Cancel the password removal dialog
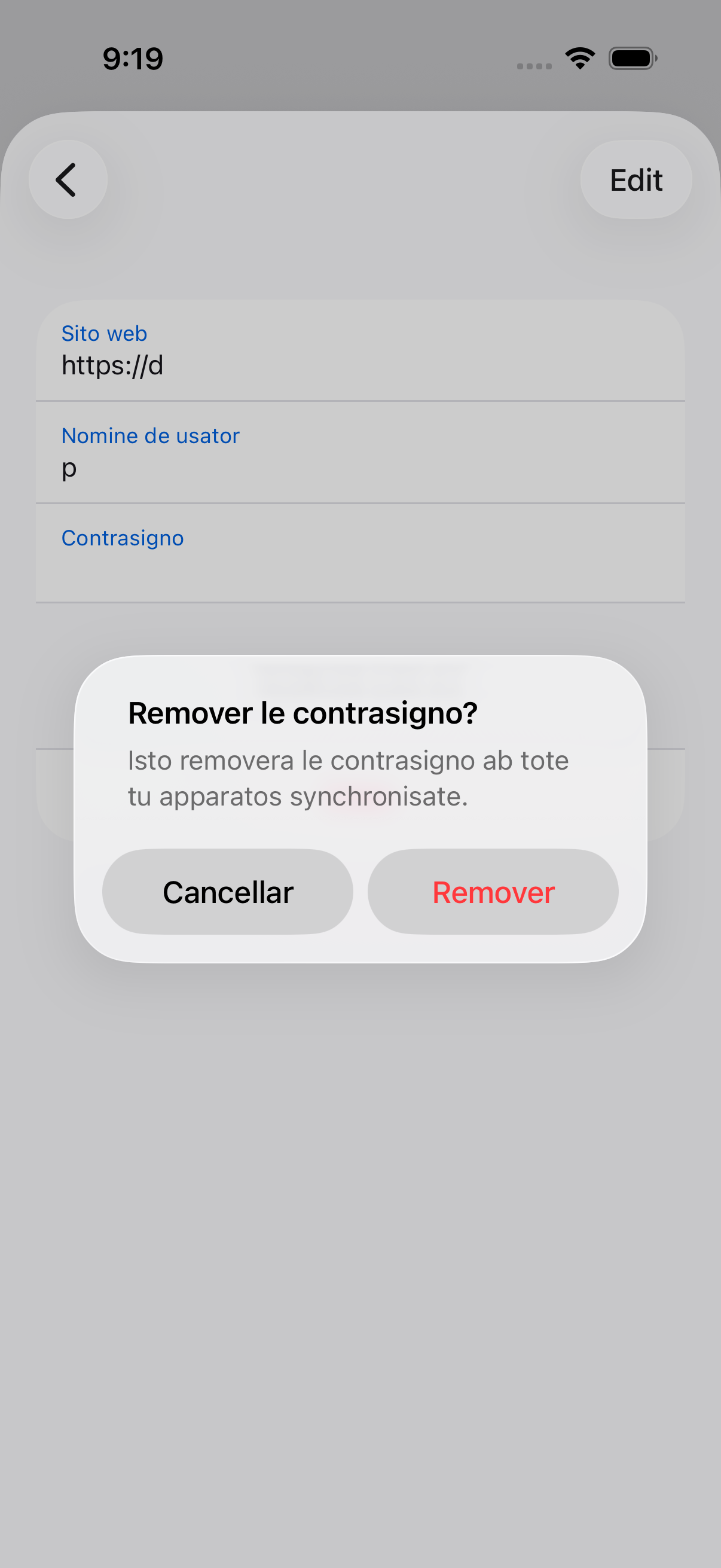The height and width of the screenshot is (1568, 721). [228, 892]
